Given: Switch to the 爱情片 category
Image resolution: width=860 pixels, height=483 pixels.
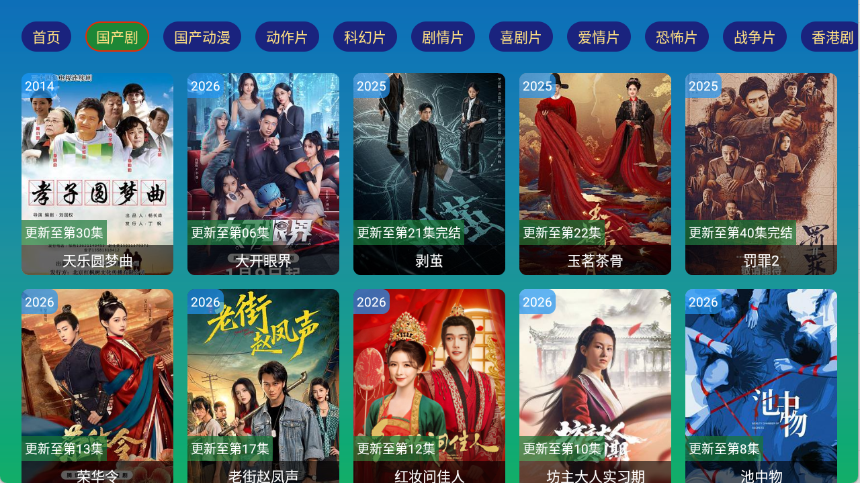Looking at the screenshot, I should coord(599,37).
